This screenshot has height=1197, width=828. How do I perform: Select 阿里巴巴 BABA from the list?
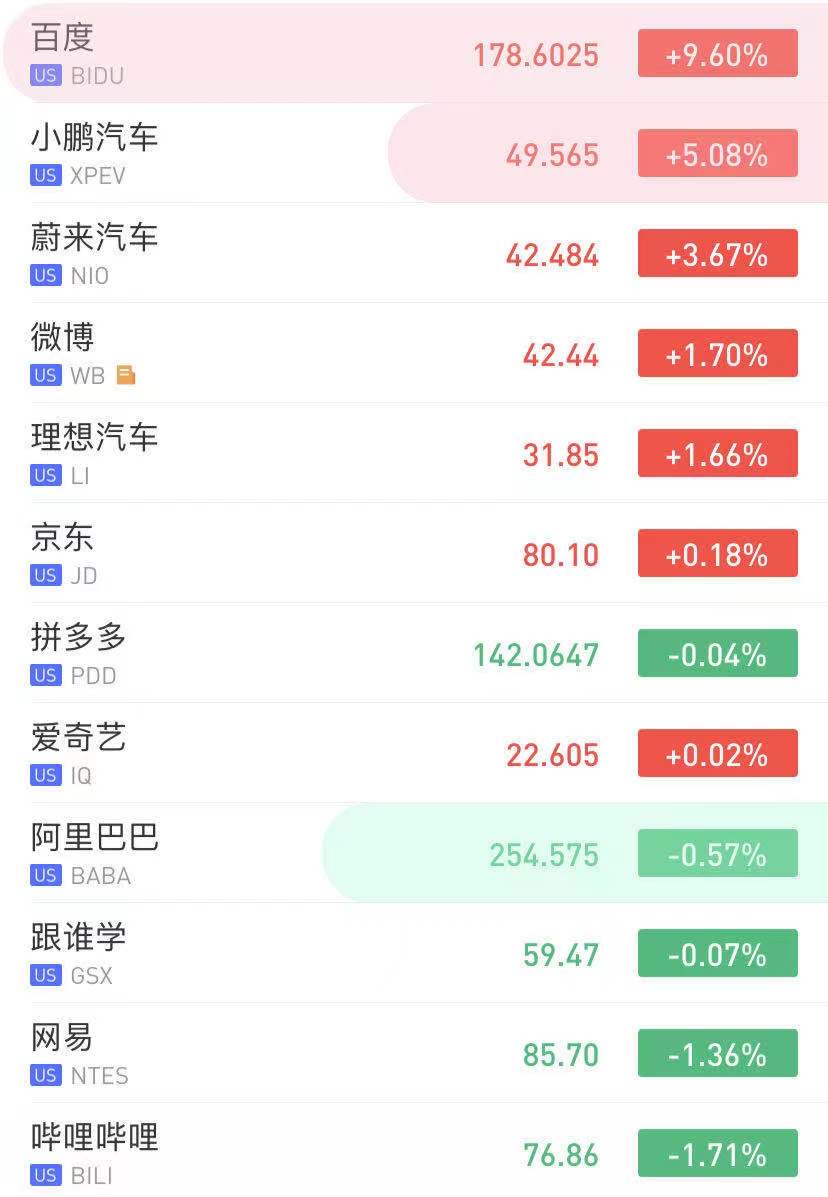pos(300,854)
